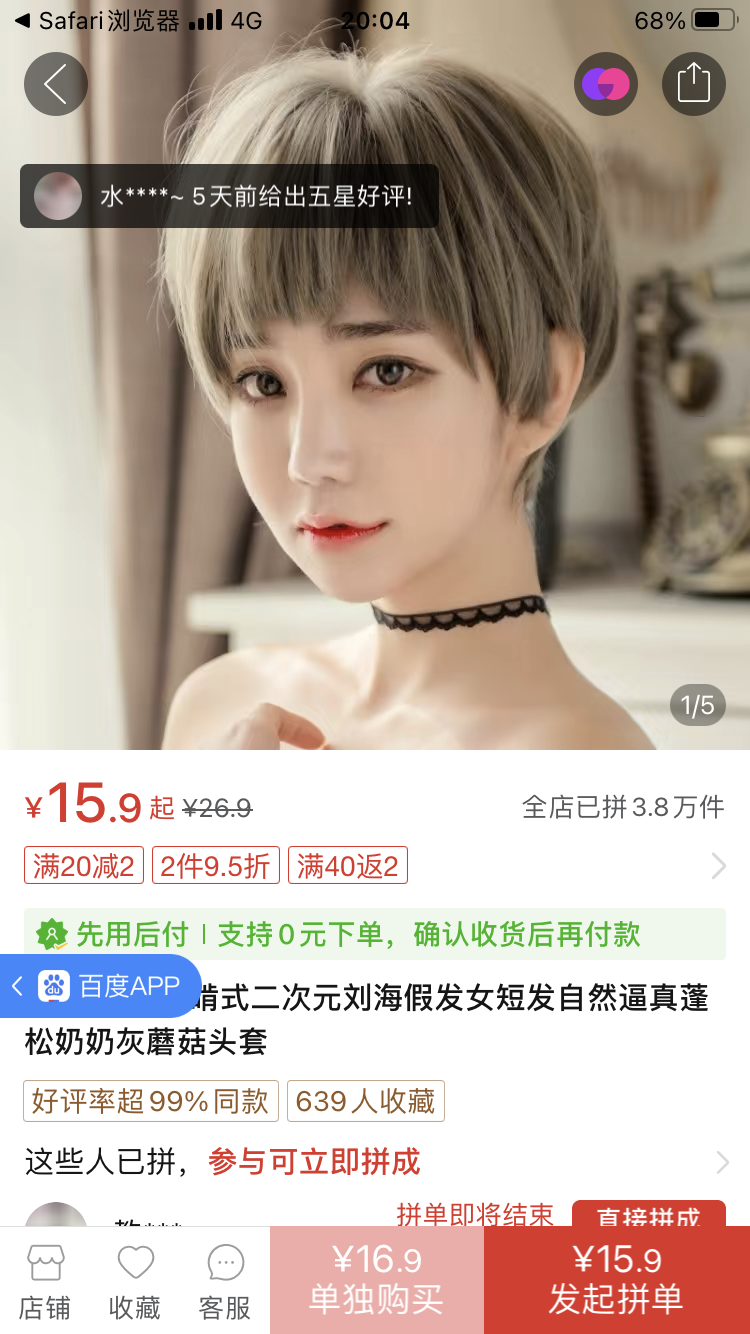Add the item to 收藏 favorites

[x=135, y=1282]
